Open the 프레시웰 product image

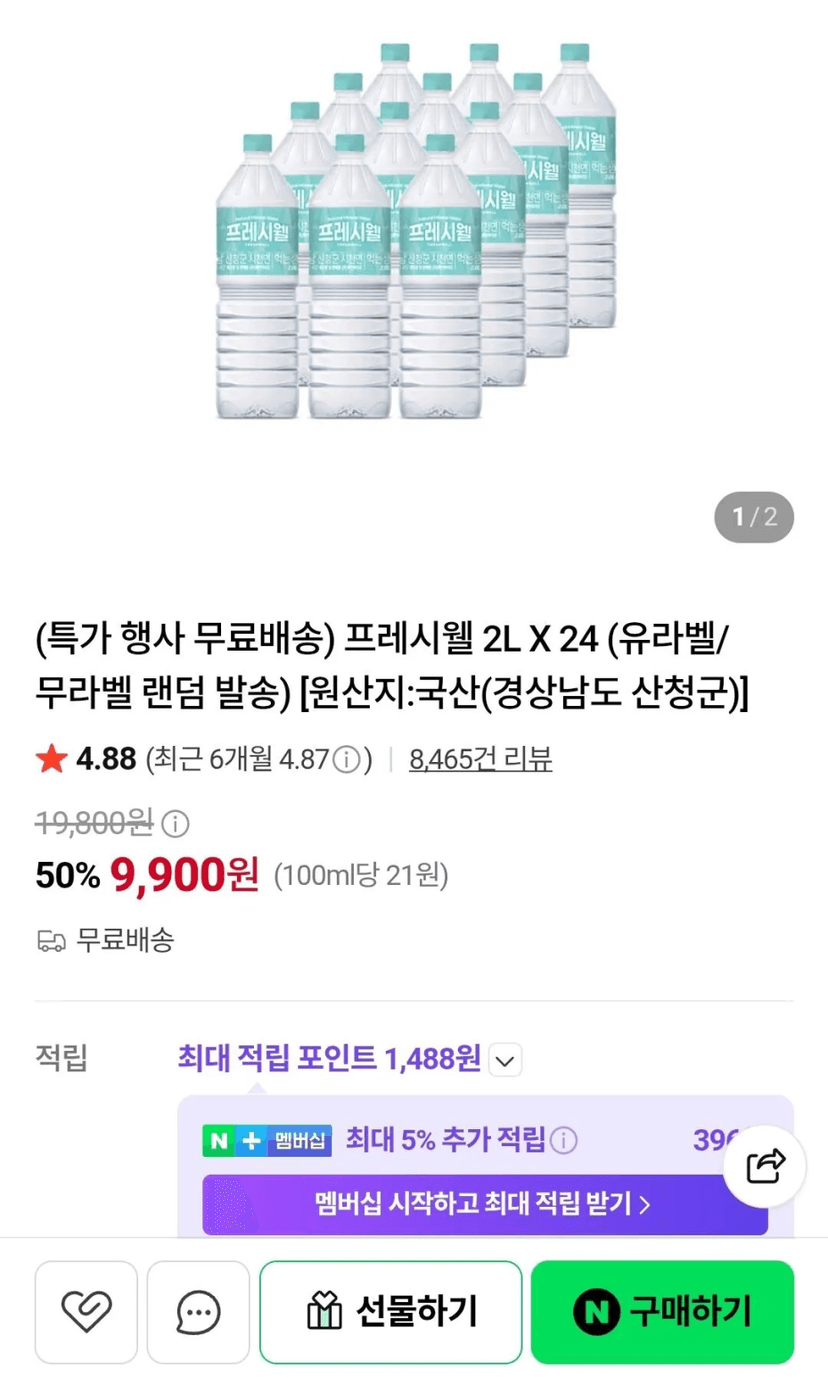[x=414, y=232]
